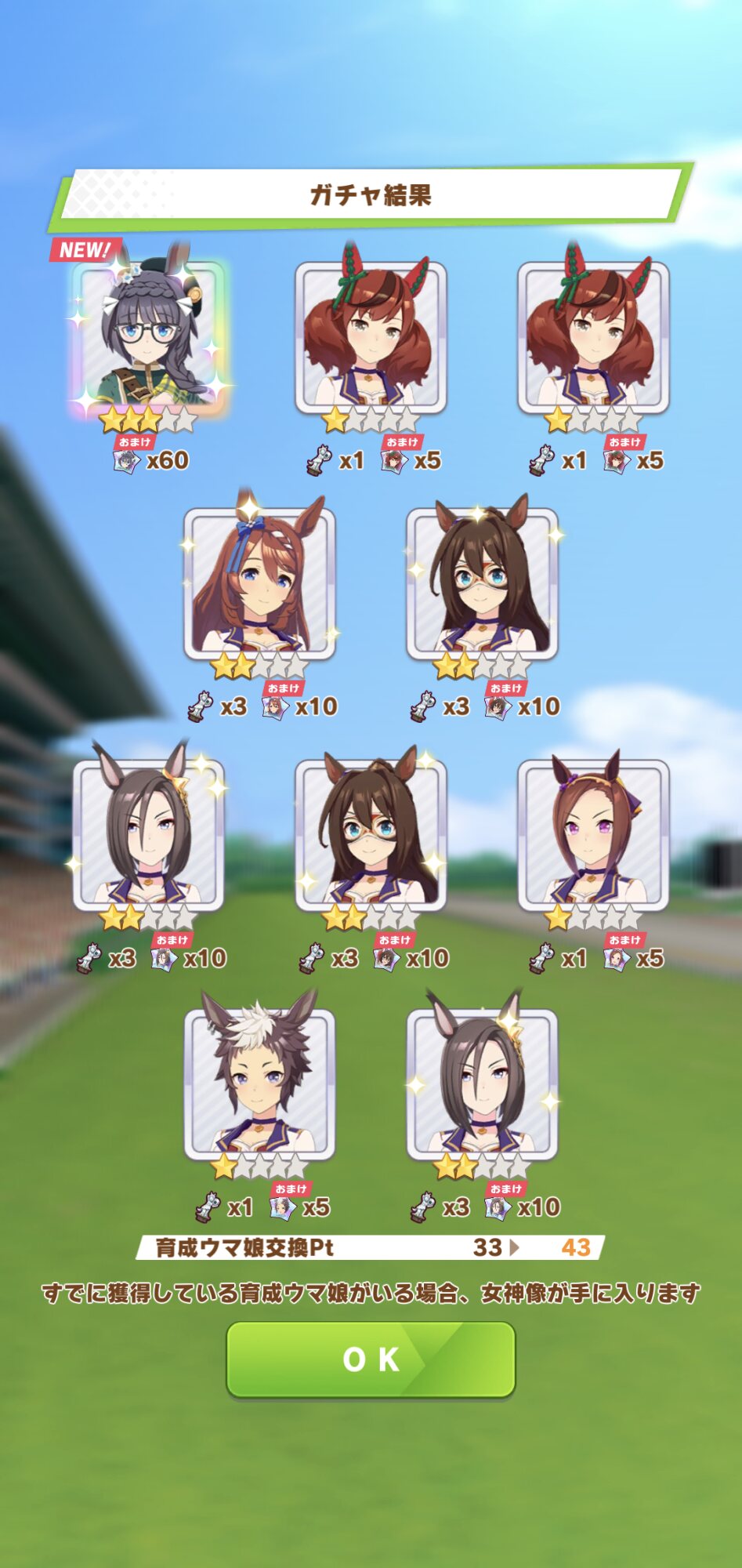Open the NEW three-star glasses character card

149,338
